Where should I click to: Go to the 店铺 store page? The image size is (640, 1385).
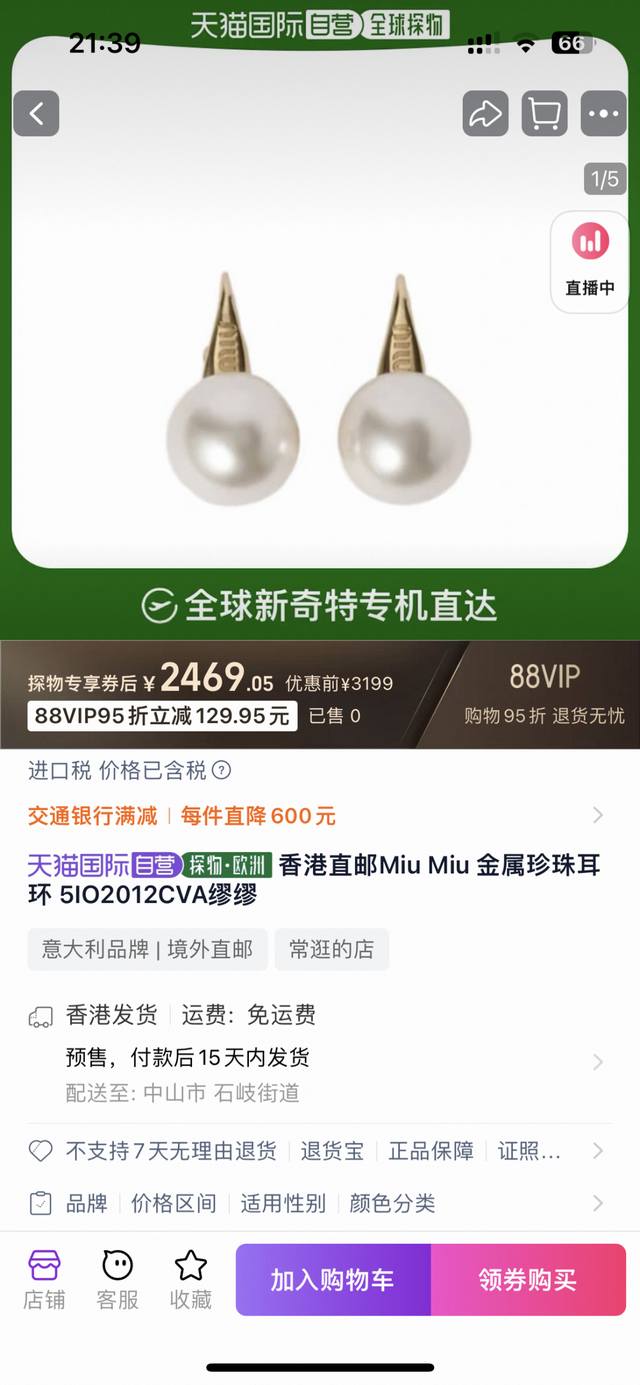[x=44, y=1279]
